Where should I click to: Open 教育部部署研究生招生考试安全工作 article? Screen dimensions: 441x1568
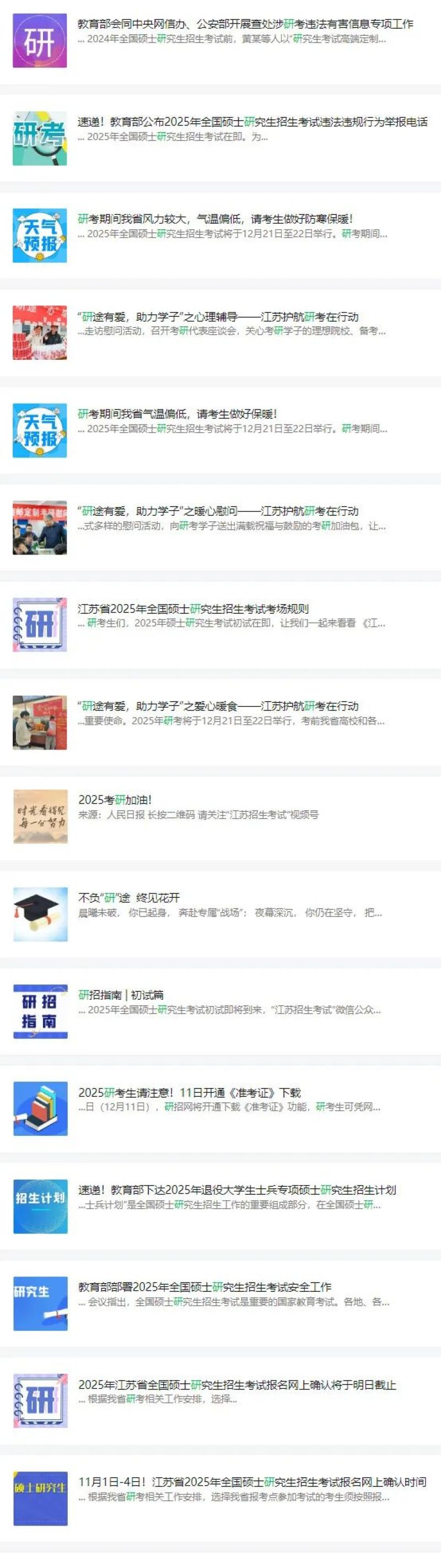[x=205, y=1287]
